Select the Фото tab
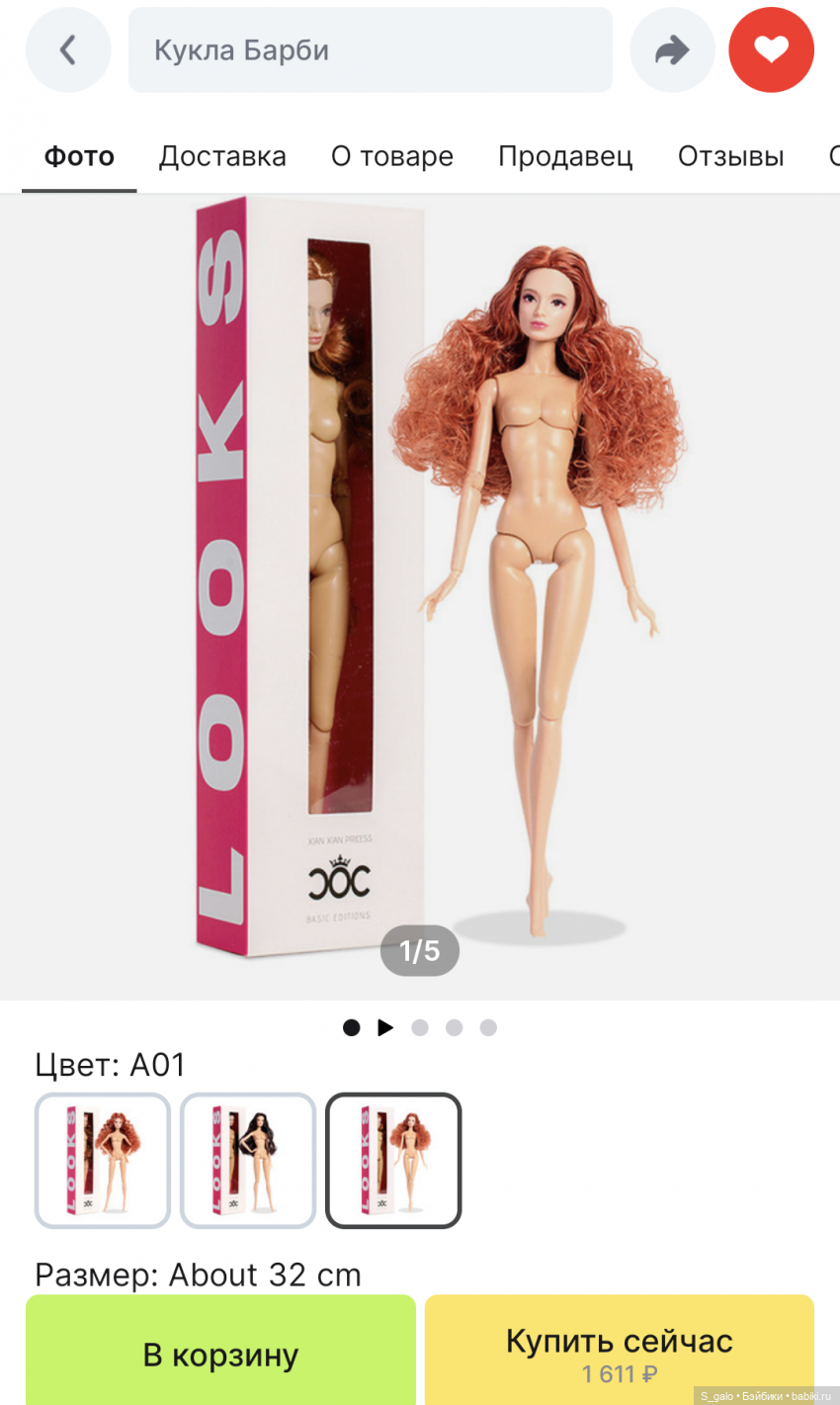Screen dimensions: 840x1405 coord(79,156)
